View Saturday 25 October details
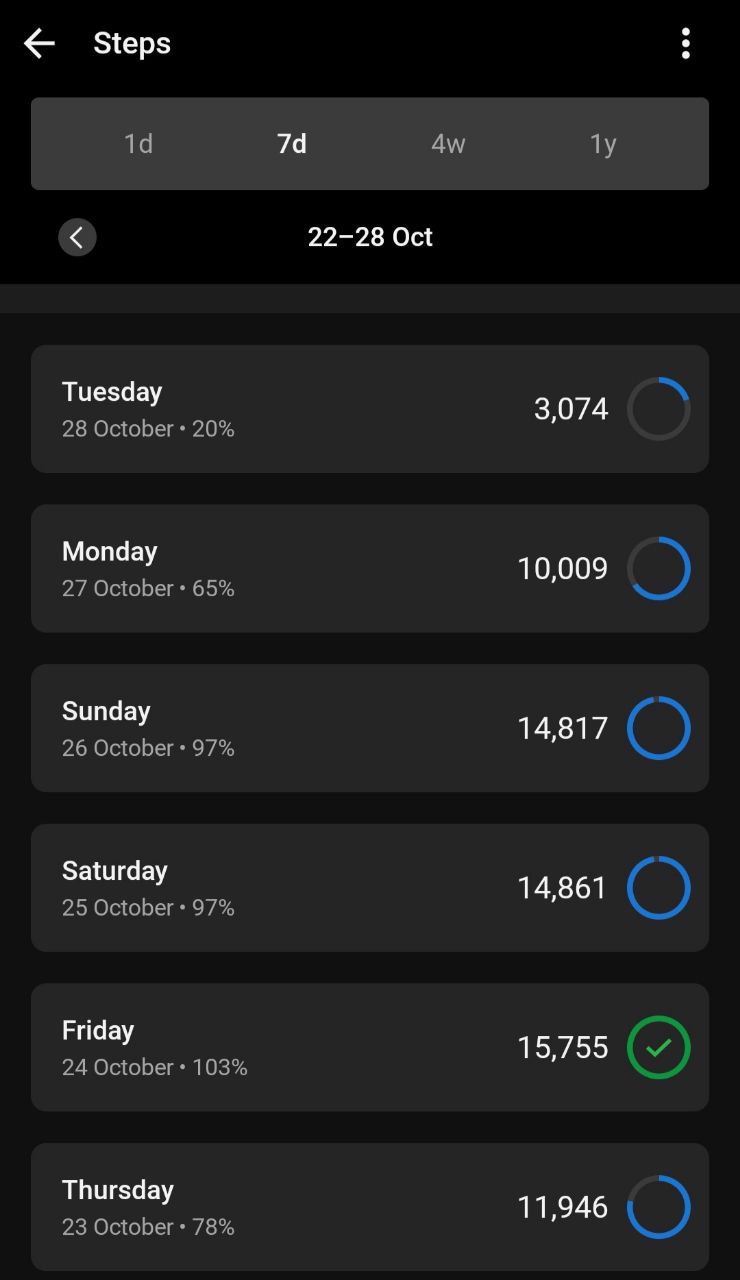Image resolution: width=740 pixels, height=1280 pixels. [369, 887]
